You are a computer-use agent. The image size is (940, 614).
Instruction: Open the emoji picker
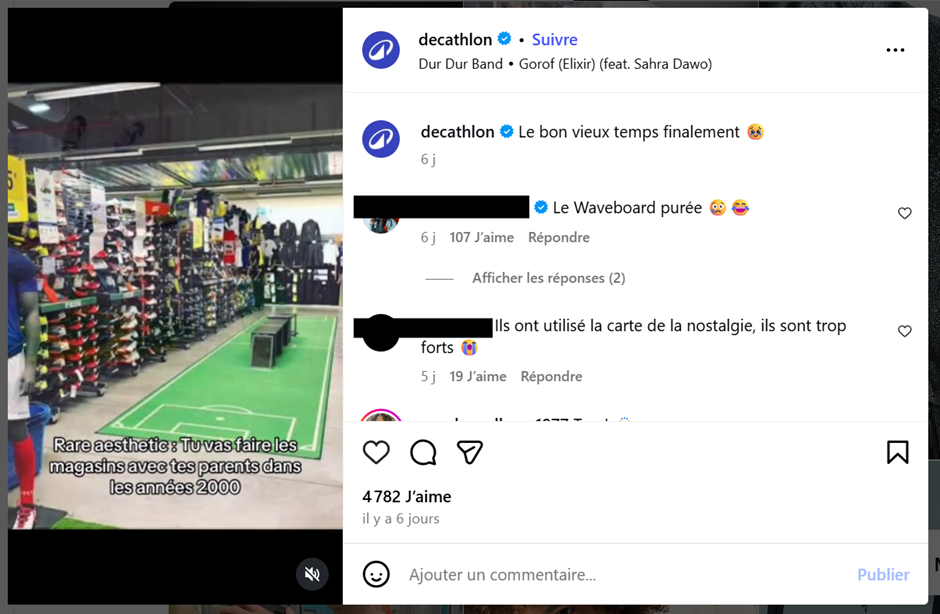(x=376, y=574)
